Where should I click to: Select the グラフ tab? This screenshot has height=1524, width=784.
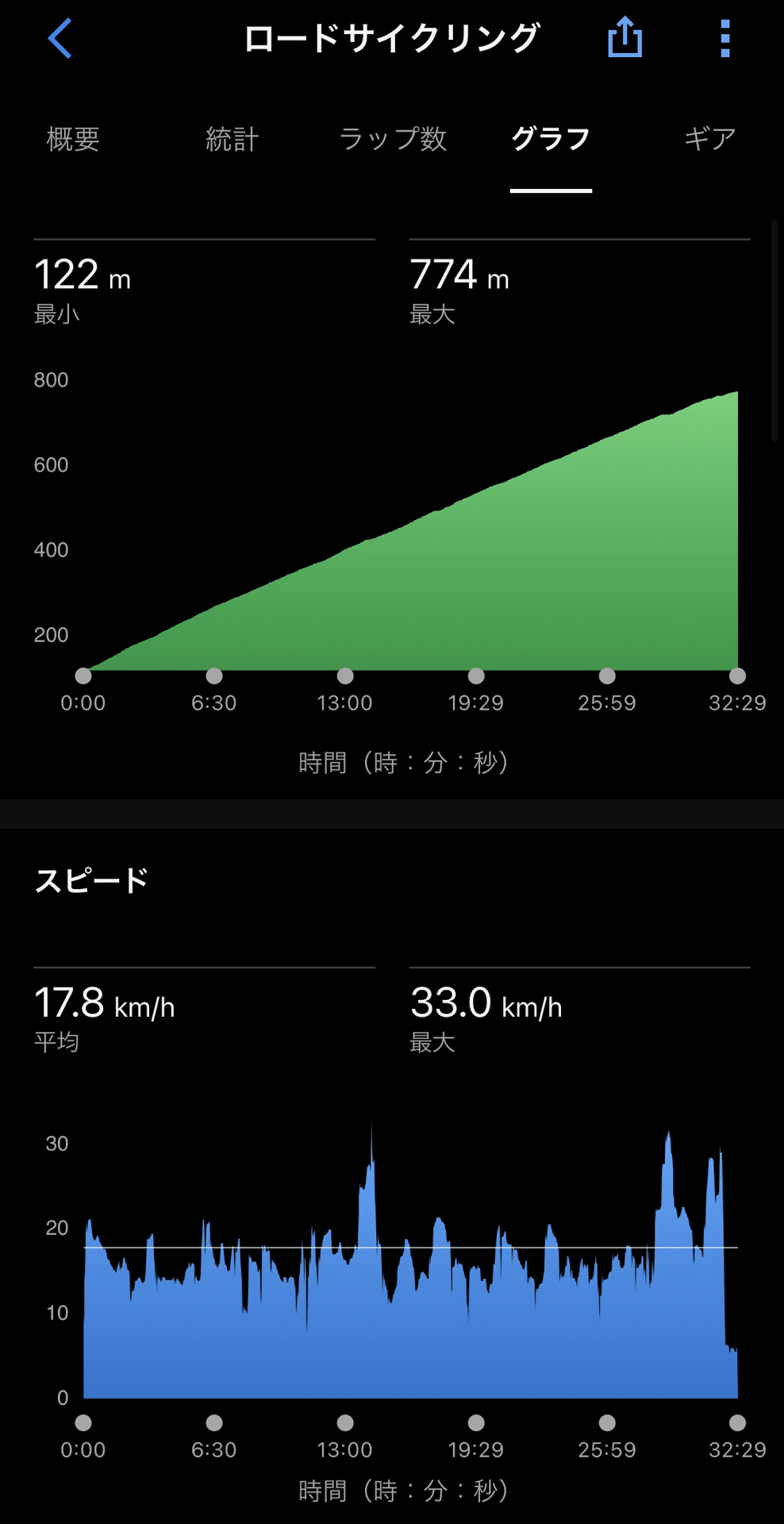(x=551, y=139)
